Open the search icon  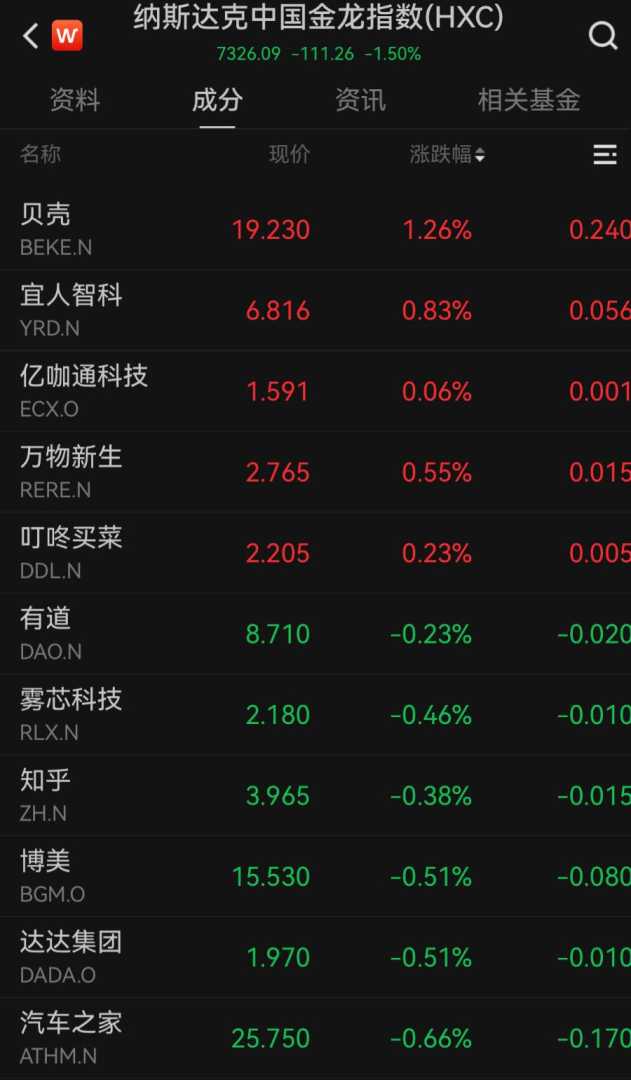603,37
